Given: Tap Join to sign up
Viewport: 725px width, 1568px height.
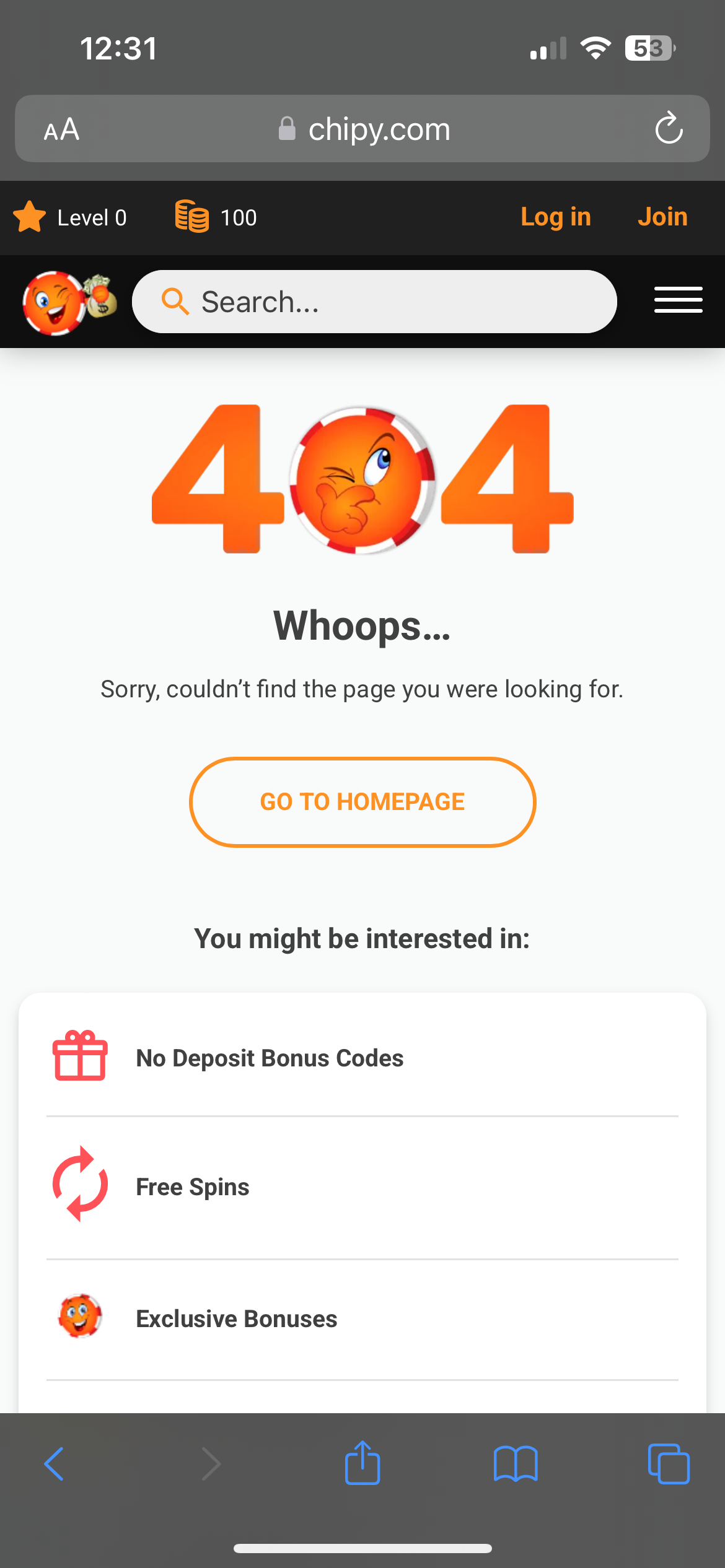Looking at the screenshot, I should coord(662,217).
